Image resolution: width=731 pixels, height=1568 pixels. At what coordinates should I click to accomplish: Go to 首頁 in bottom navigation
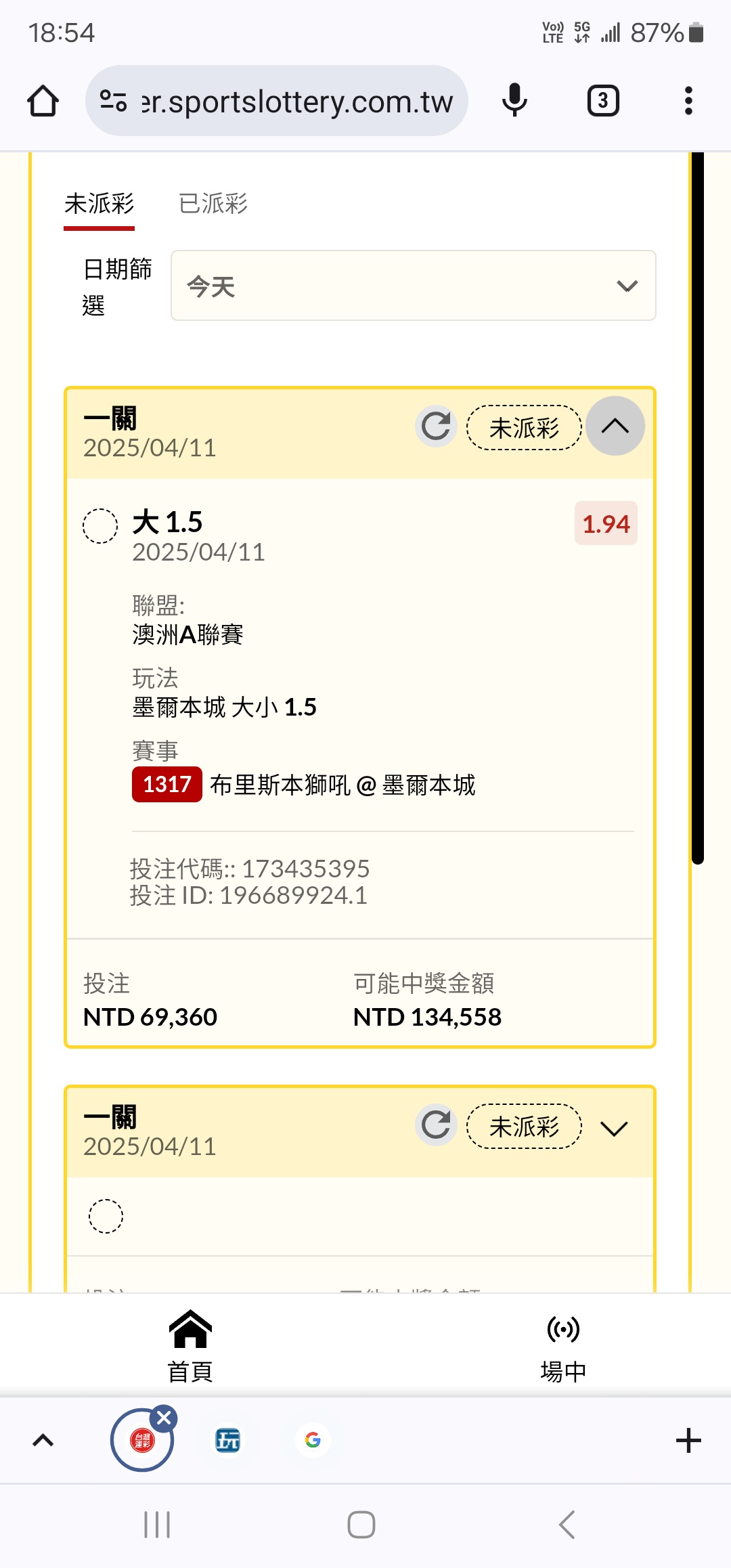pyautogui.click(x=190, y=1346)
